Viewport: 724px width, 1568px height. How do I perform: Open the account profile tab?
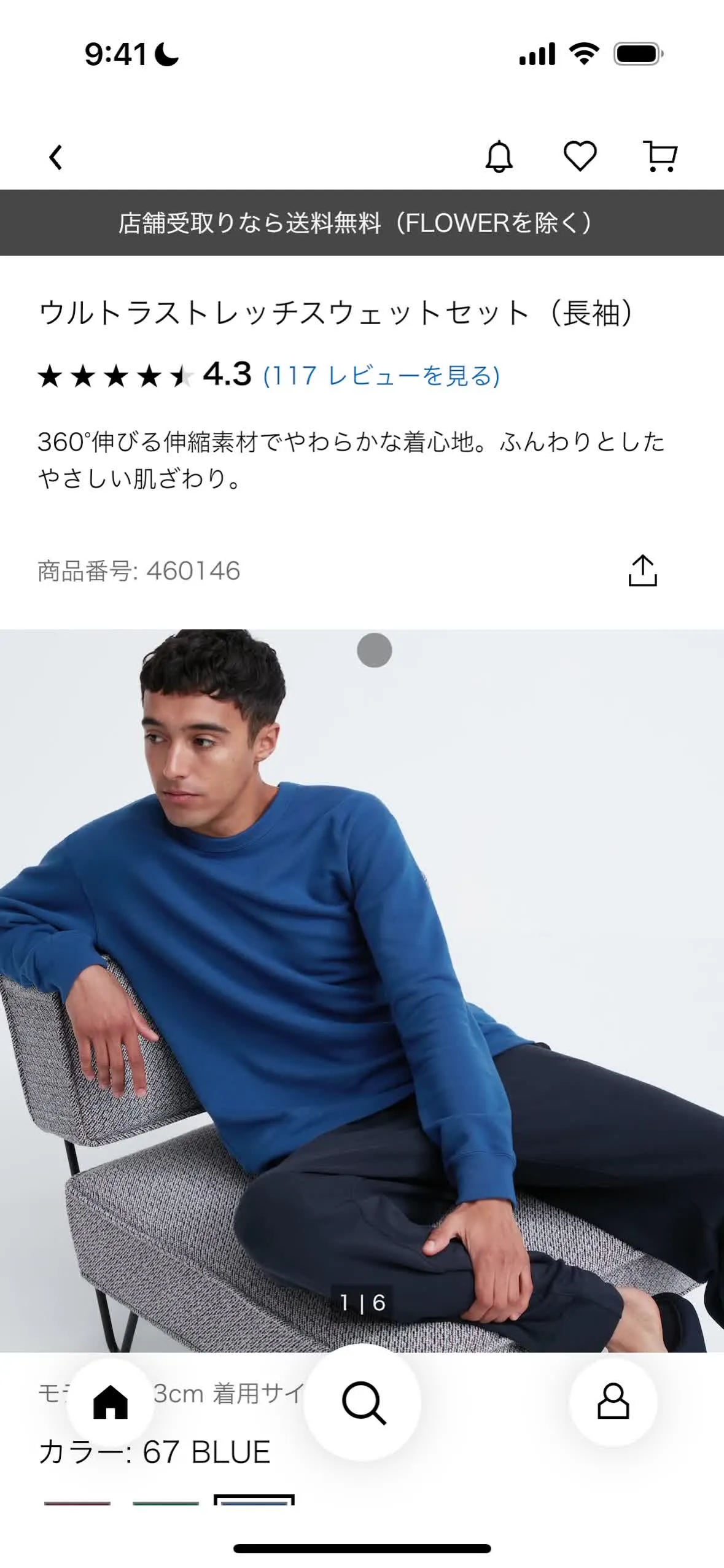coord(613,1402)
